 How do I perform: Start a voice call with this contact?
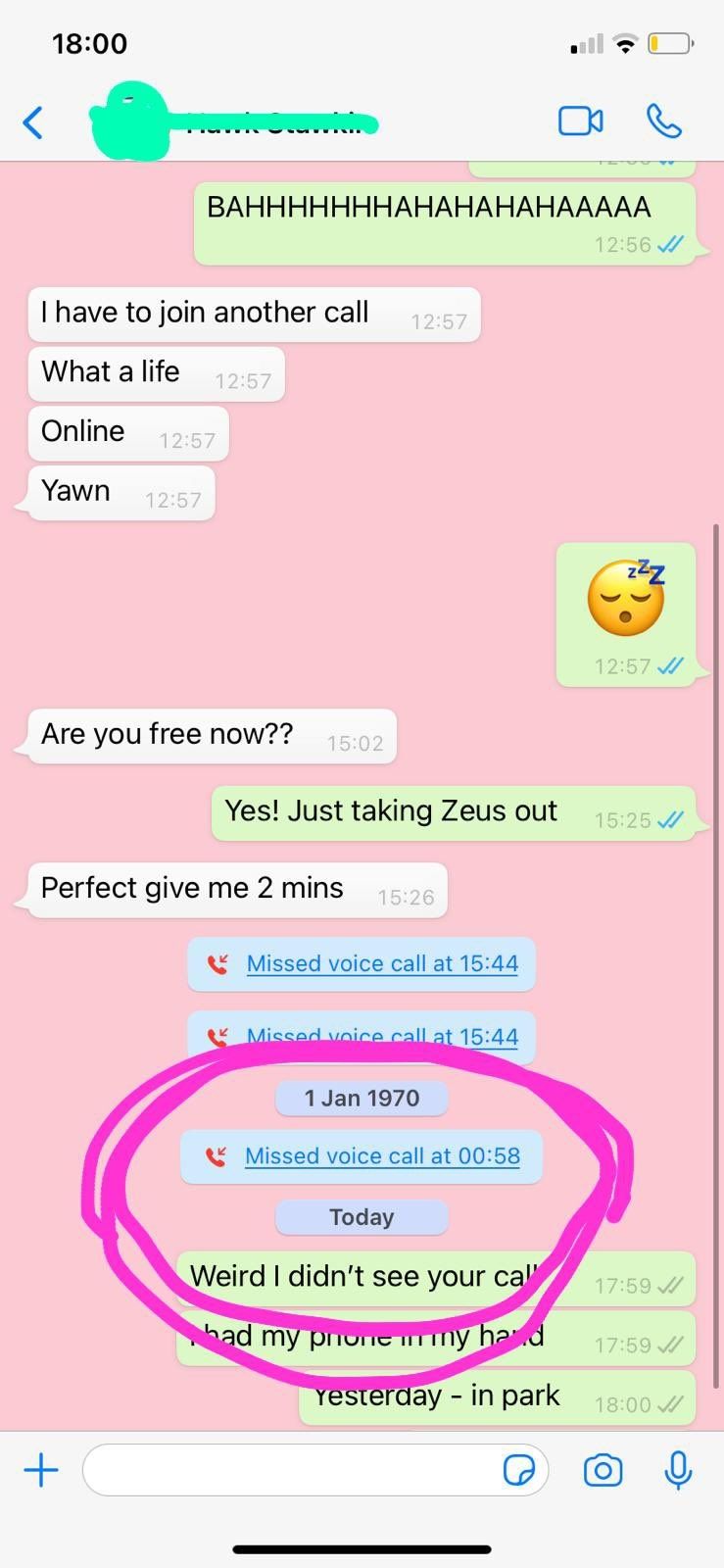tap(664, 121)
